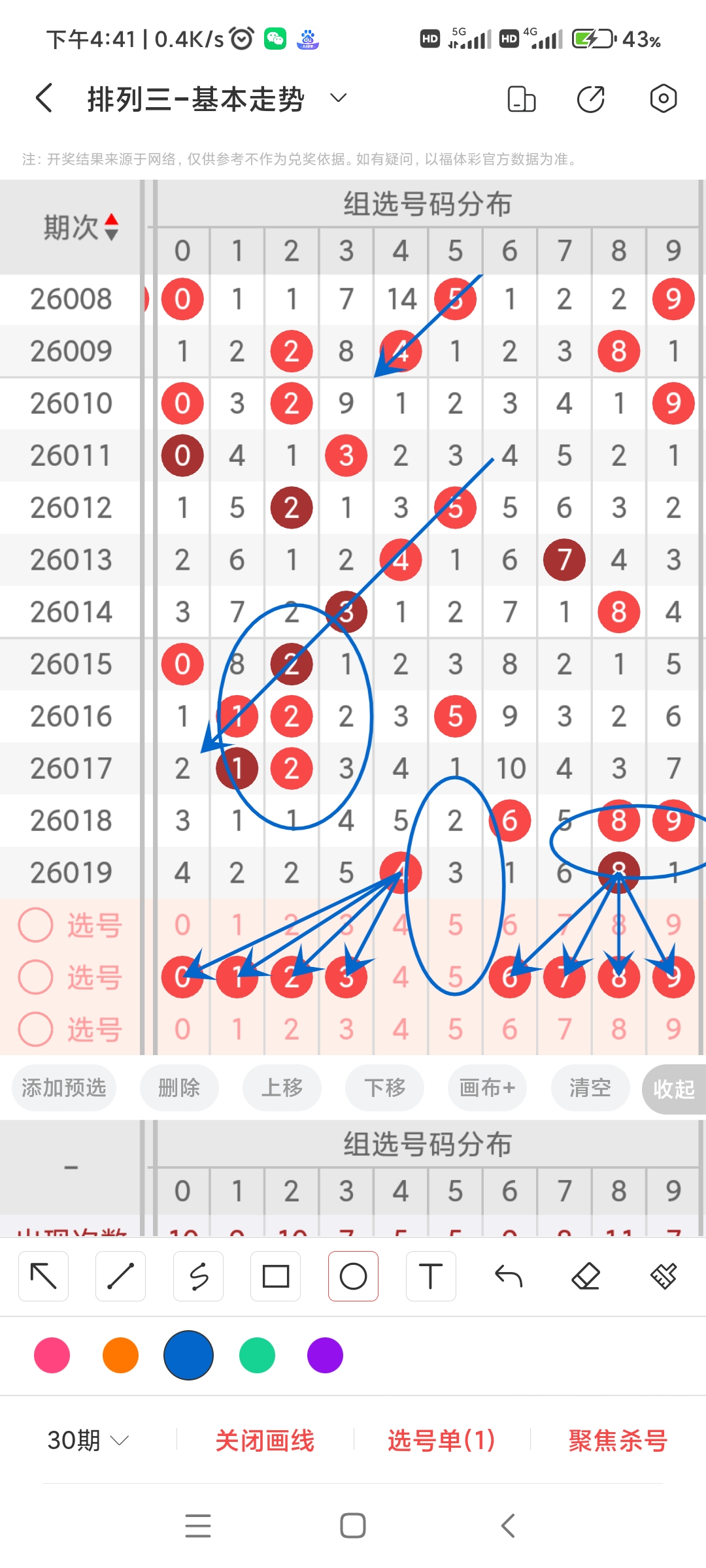This screenshot has width=706, height=1568.
Task: Select the first 选号 row radio circle
Action: click(35, 925)
